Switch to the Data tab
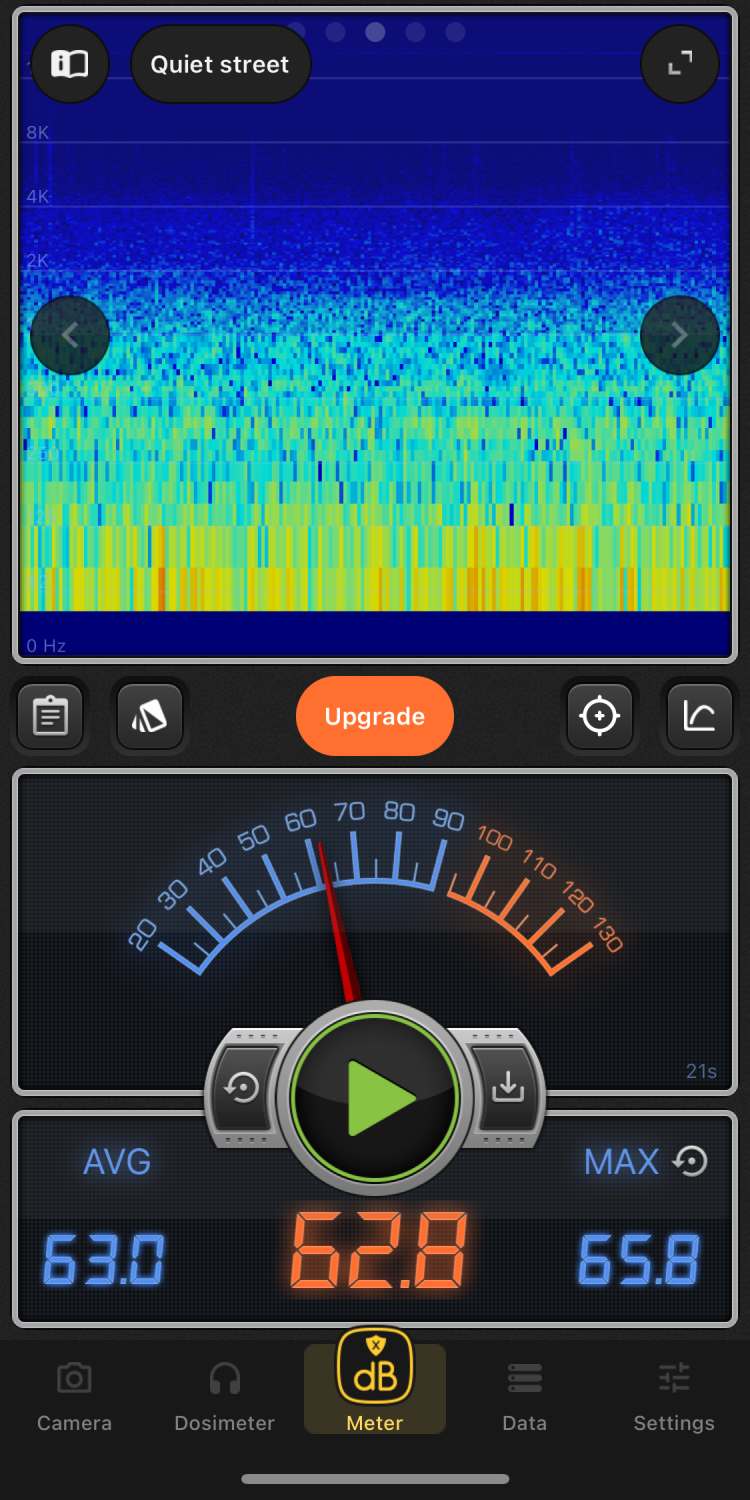Viewport: 750px width, 1500px height. point(525,1396)
